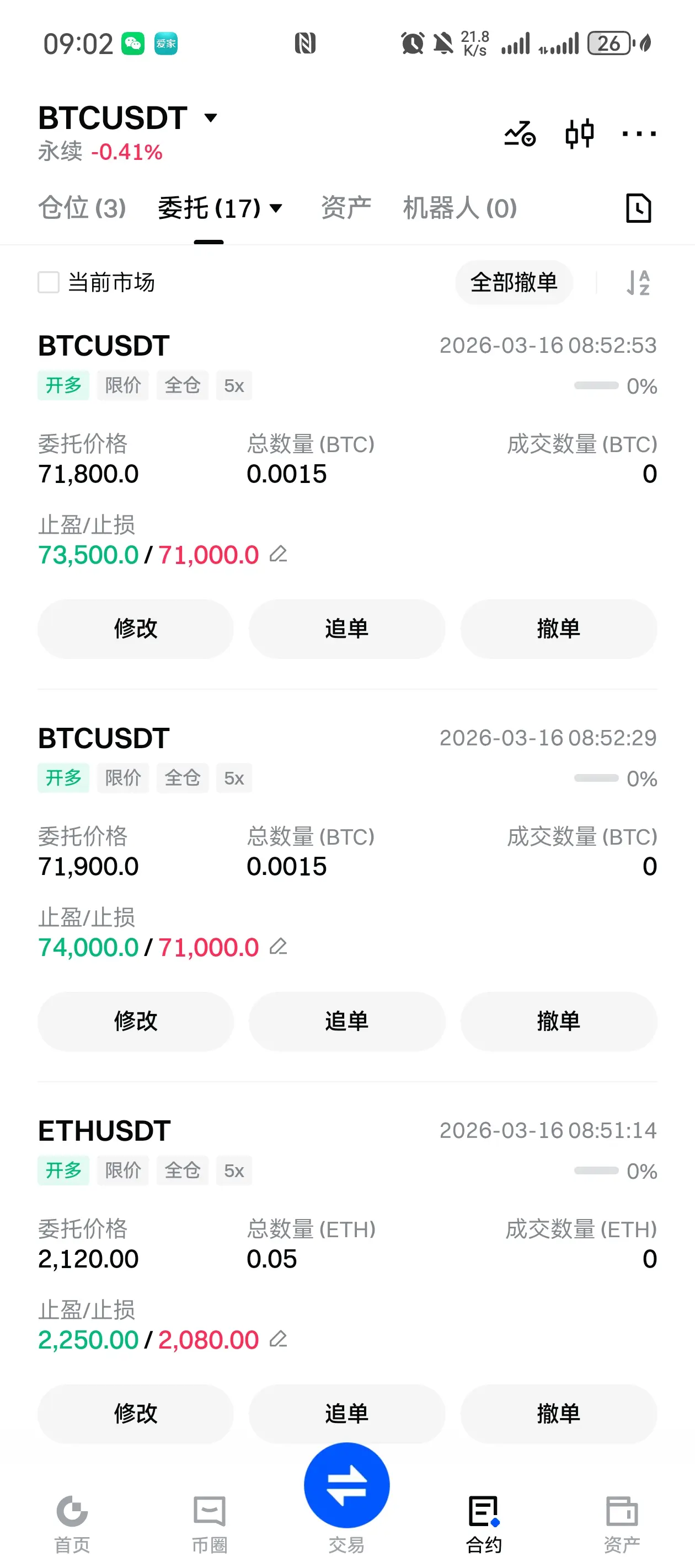Tap 修改 on the 71,800.0 BTCUSDT order
This screenshot has height=1568, width=695.
135,629
